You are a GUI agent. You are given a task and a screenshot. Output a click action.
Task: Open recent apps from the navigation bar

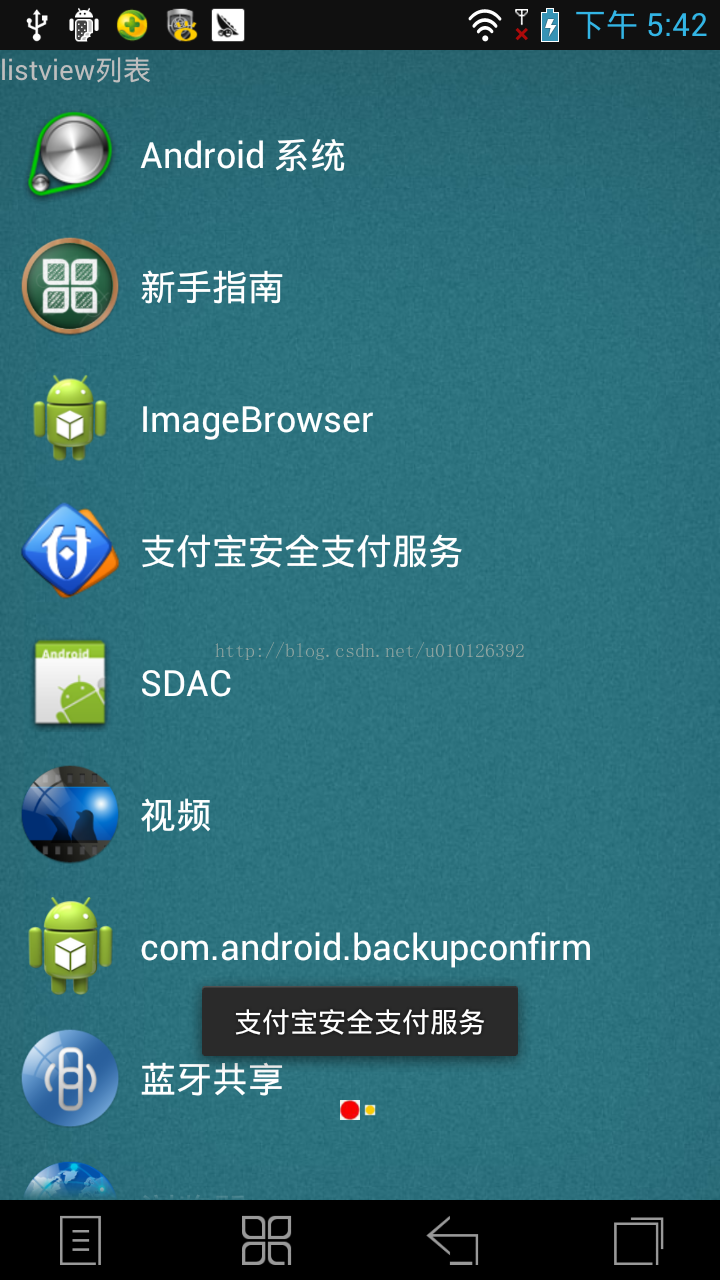(x=638, y=1241)
